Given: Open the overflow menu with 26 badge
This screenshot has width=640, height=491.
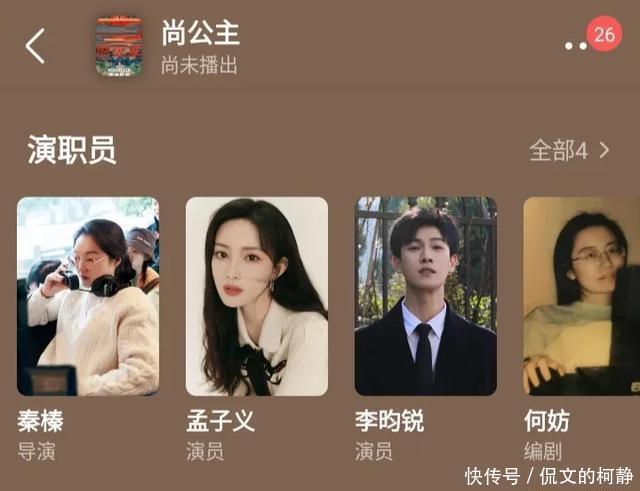Looking at the screenshot, I should tap(576, 46).
